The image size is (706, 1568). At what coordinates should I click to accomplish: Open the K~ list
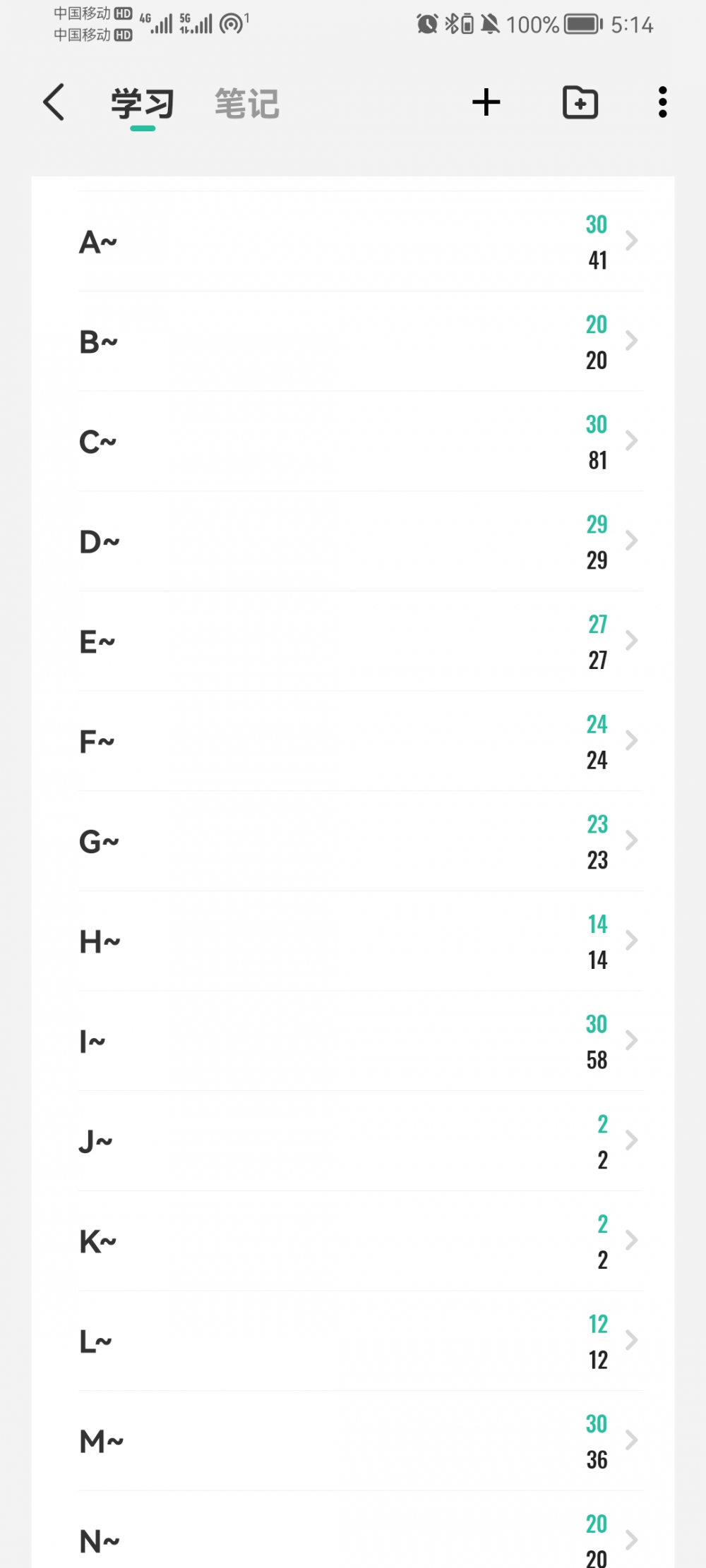(x=361, y=1241)
